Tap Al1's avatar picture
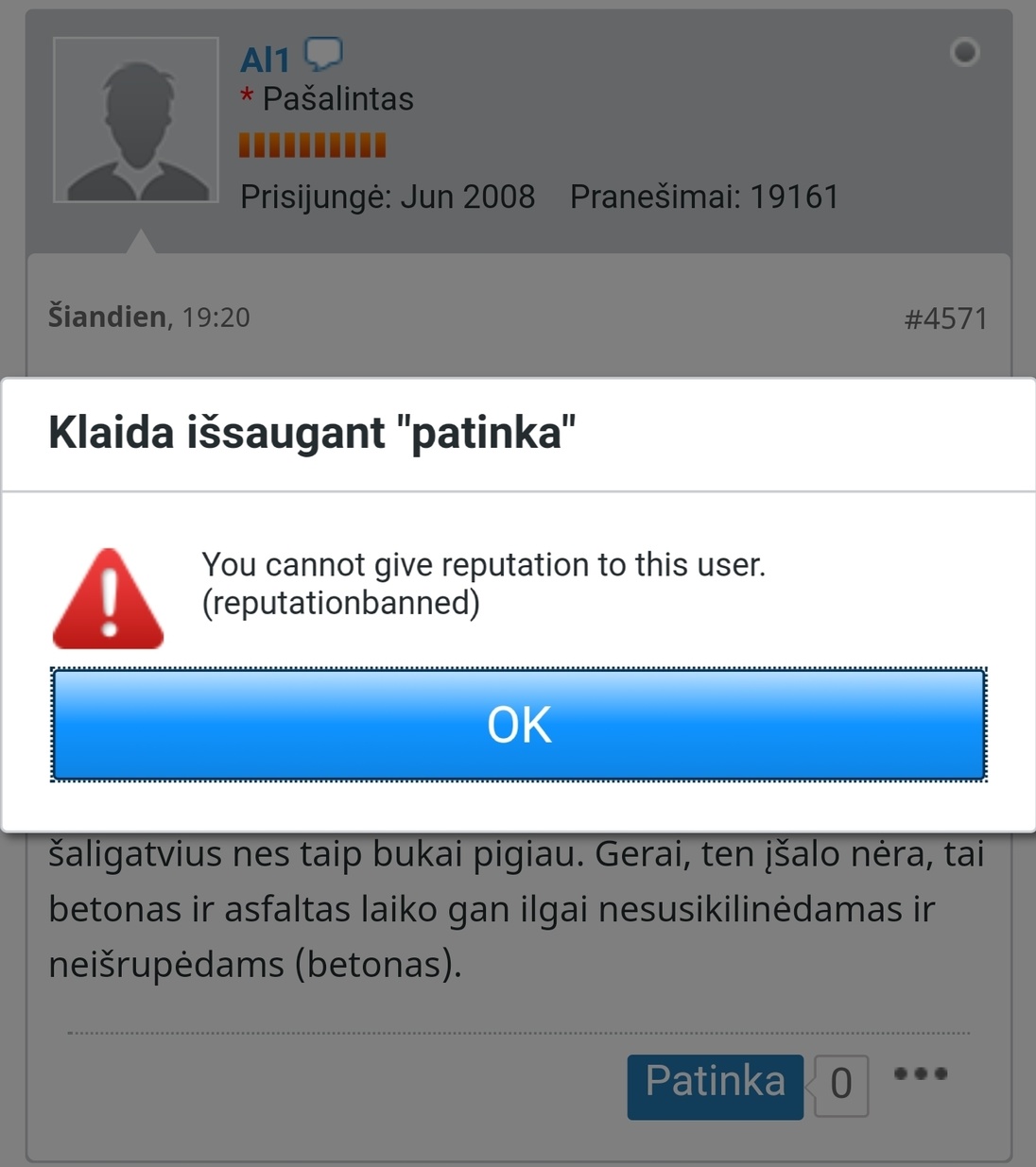The image size is (1036, 1167). (x=136, y=120)
